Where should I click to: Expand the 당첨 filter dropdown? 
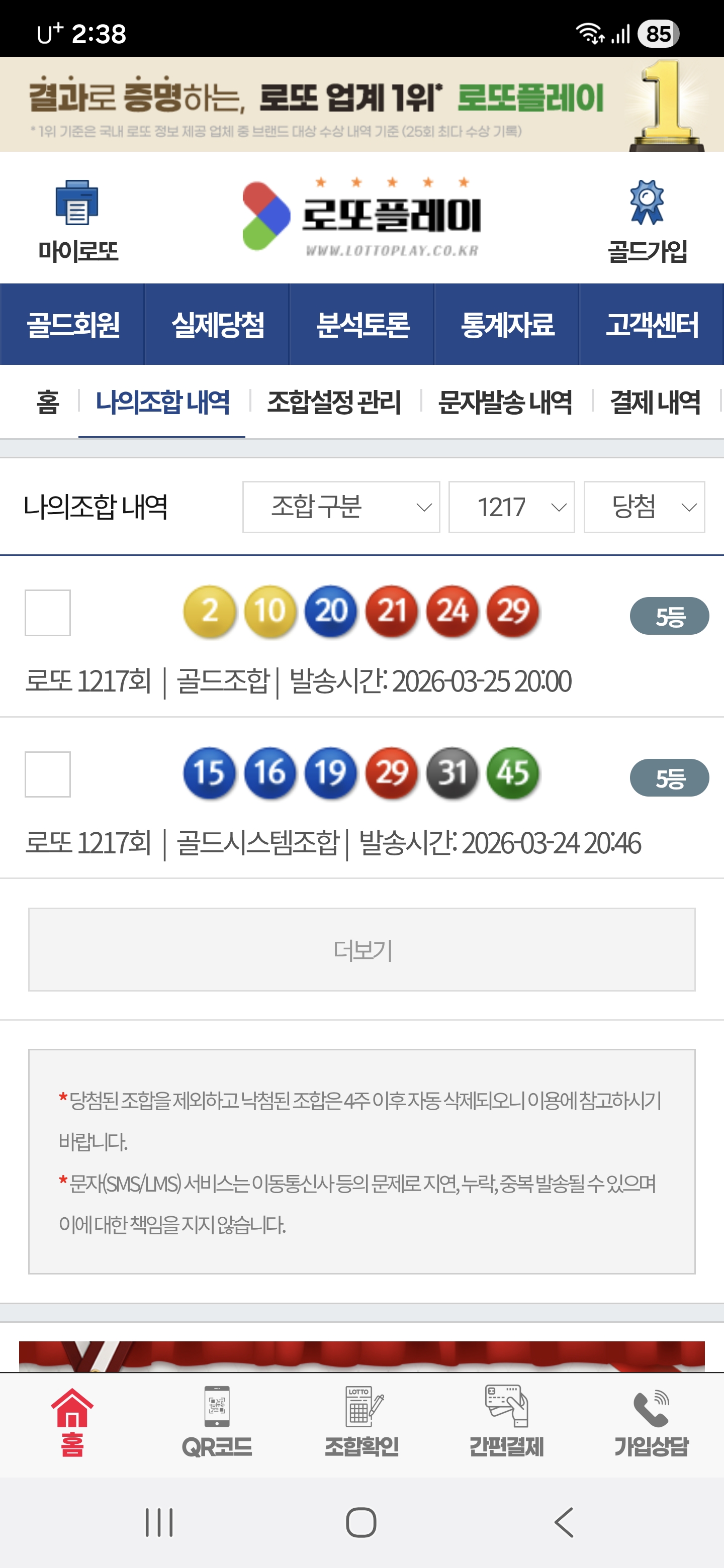(x=644, y=507)
